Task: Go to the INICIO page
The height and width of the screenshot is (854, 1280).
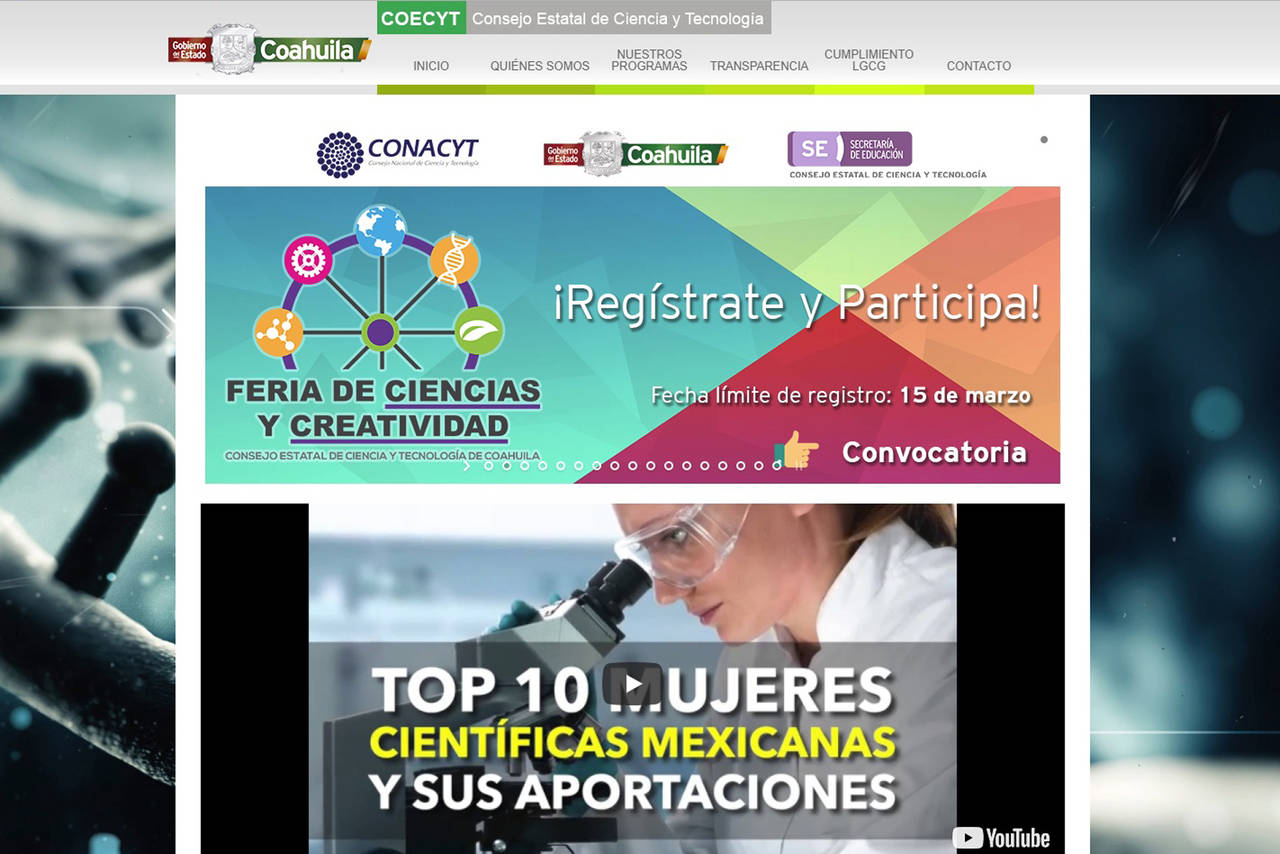Action: 431,66
